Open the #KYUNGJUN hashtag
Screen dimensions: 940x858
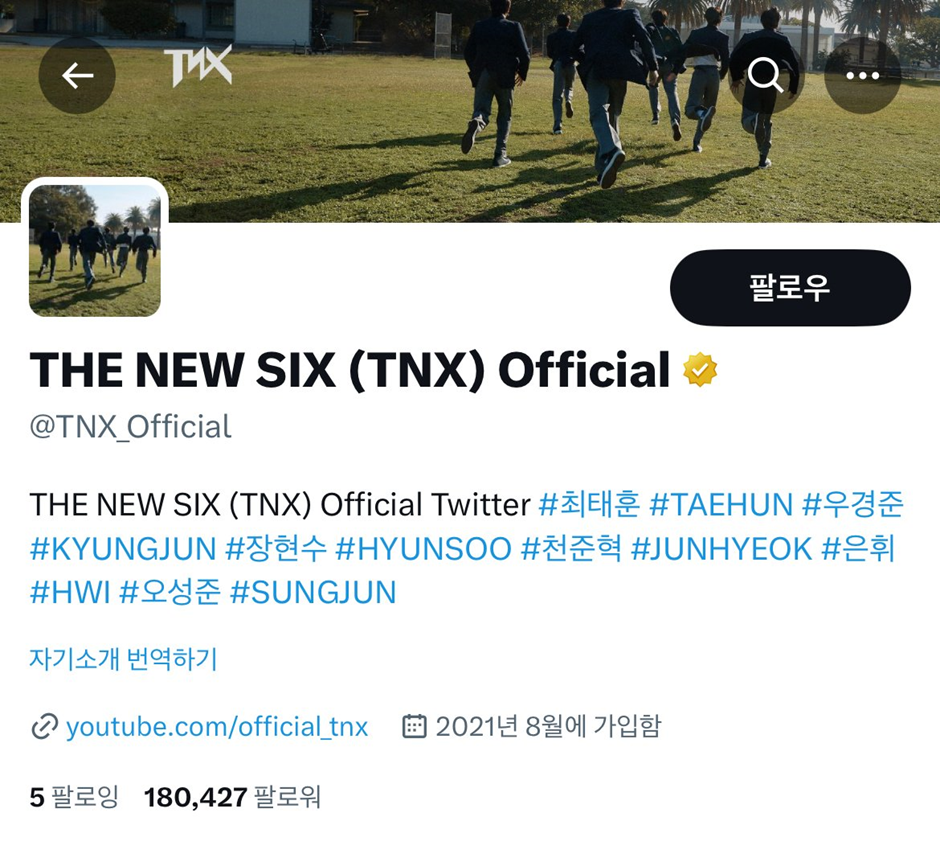coord(123,548)
